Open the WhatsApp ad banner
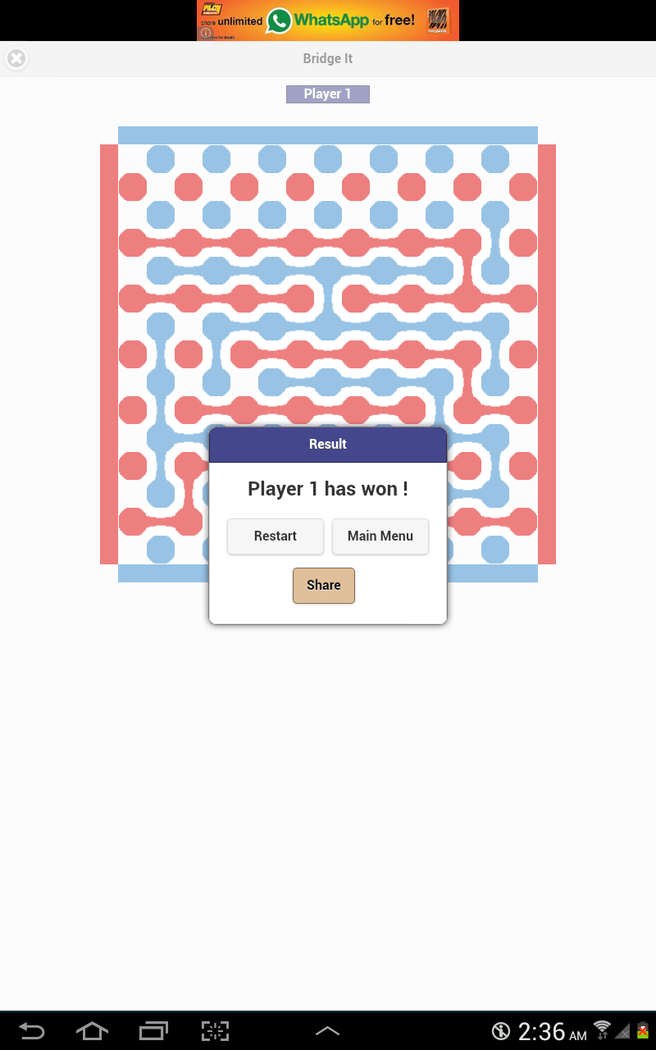656x1050 pixels. (x=327, y=20)
